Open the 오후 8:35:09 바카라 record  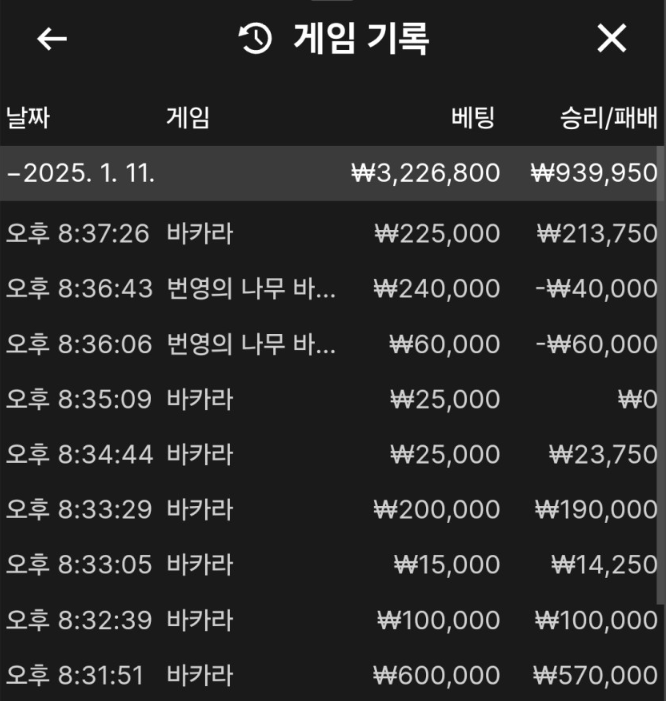pyautogui.click(x=330, y=400)
